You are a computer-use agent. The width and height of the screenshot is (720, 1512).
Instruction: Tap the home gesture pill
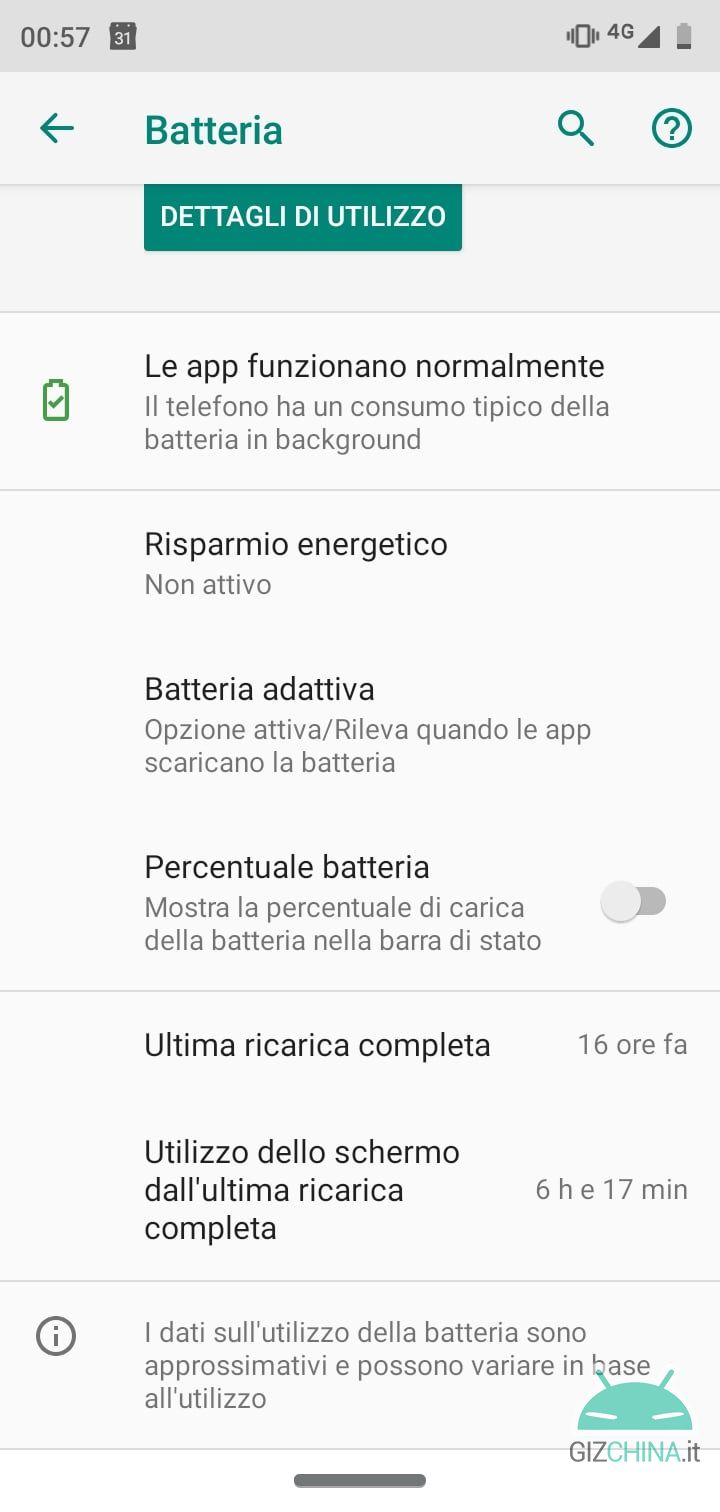coord(360,1480)
